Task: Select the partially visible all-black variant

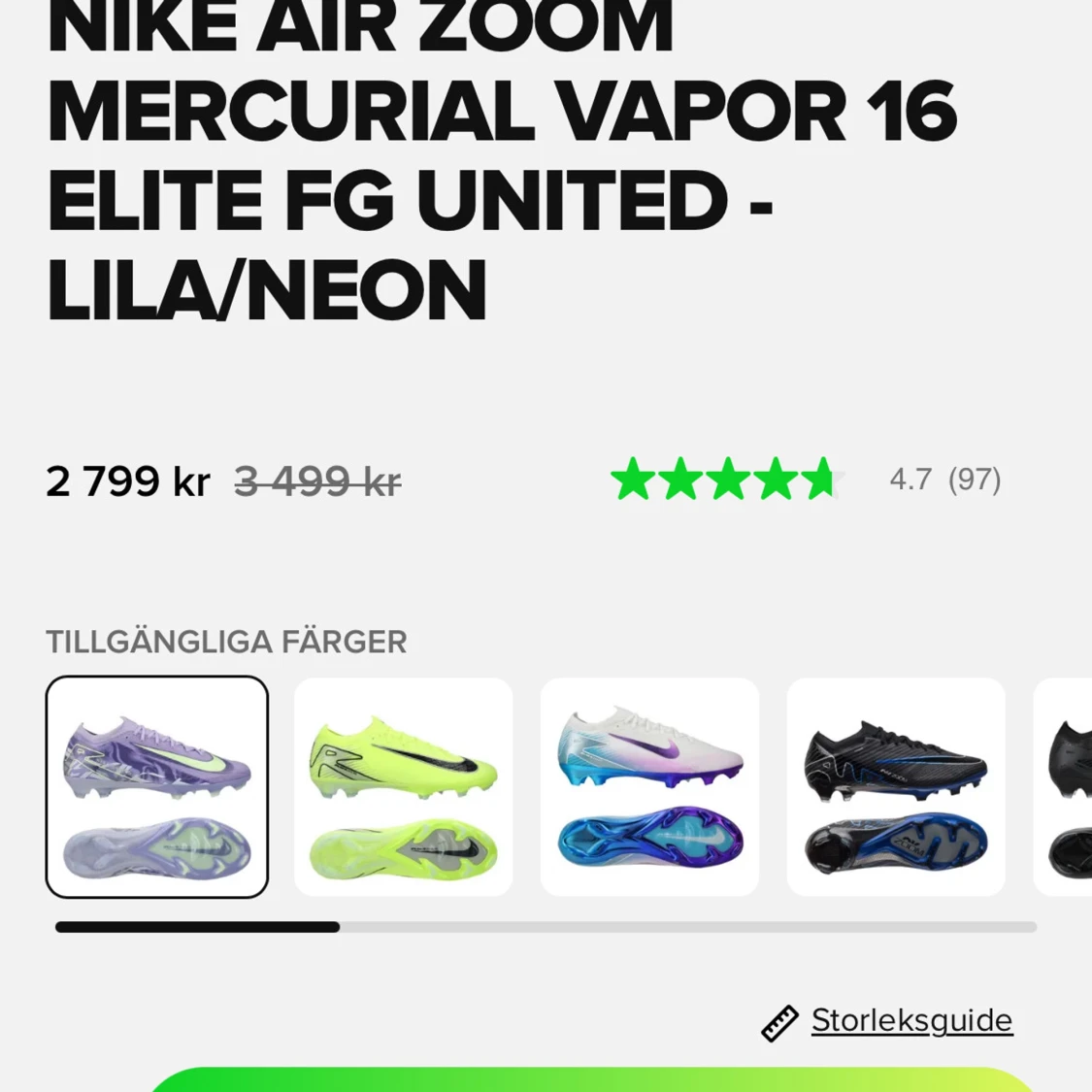Action: 1066,787
